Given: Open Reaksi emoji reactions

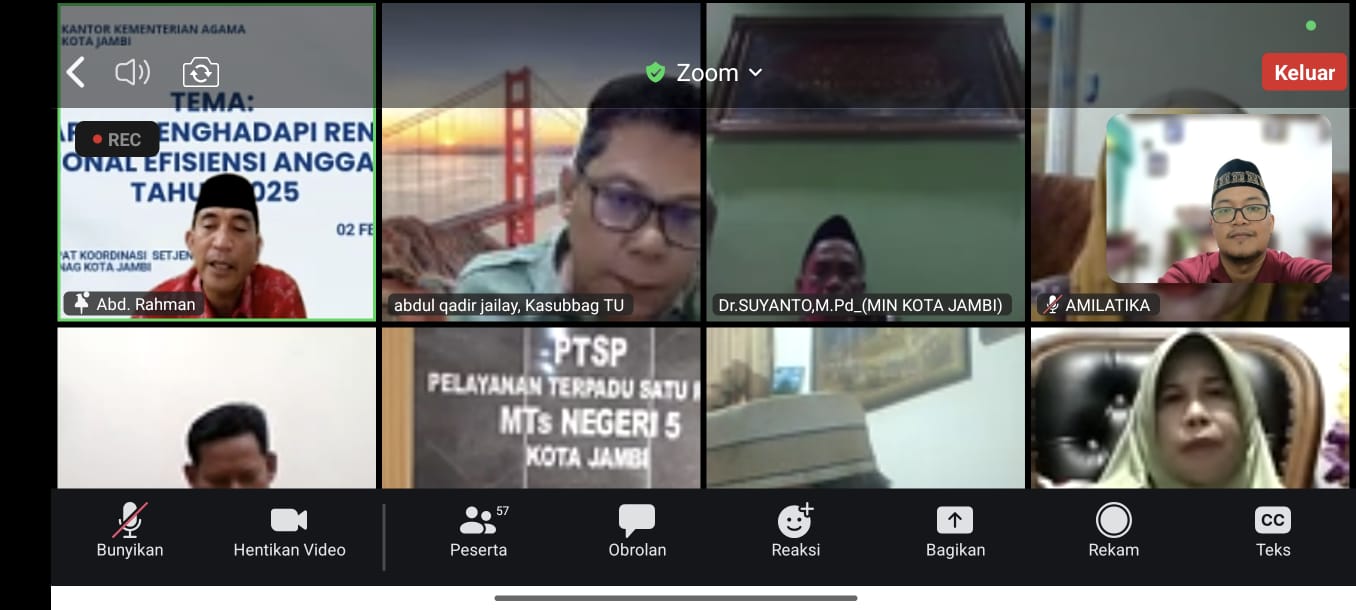Looking at the screenshot, I should pos(795,531).
